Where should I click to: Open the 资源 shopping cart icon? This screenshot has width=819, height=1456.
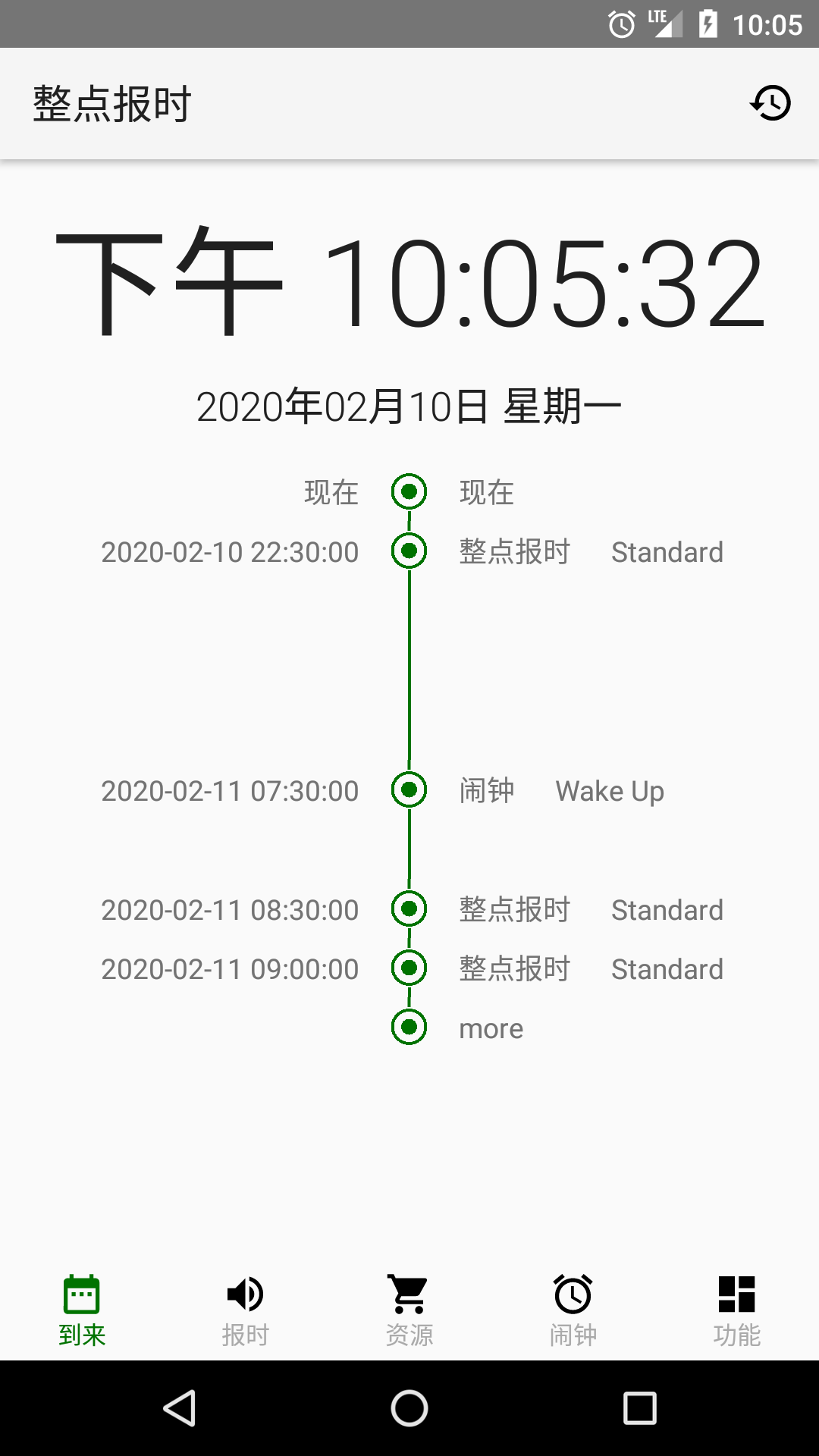click(409, 1295)
